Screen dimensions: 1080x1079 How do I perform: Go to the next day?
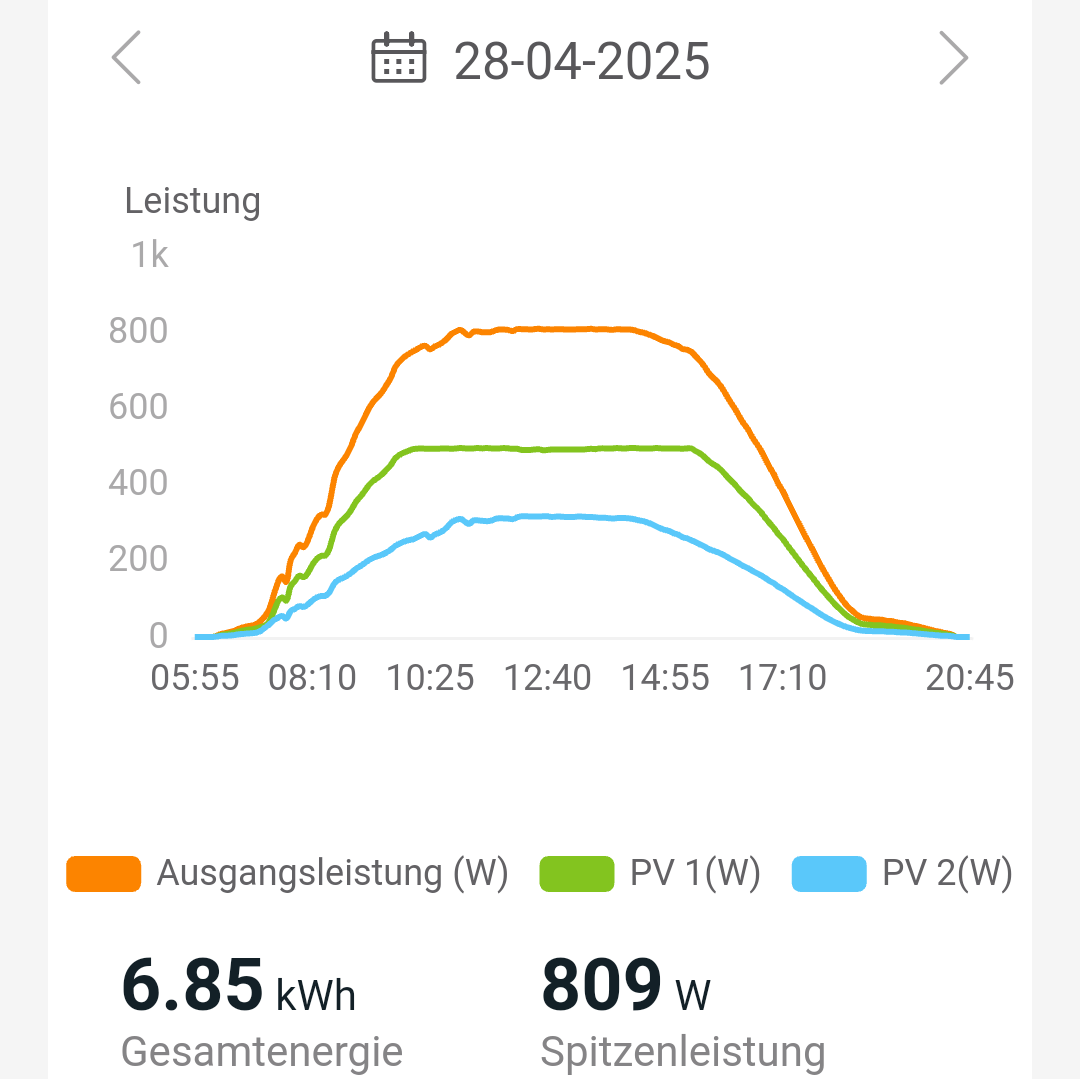[953, 58]
